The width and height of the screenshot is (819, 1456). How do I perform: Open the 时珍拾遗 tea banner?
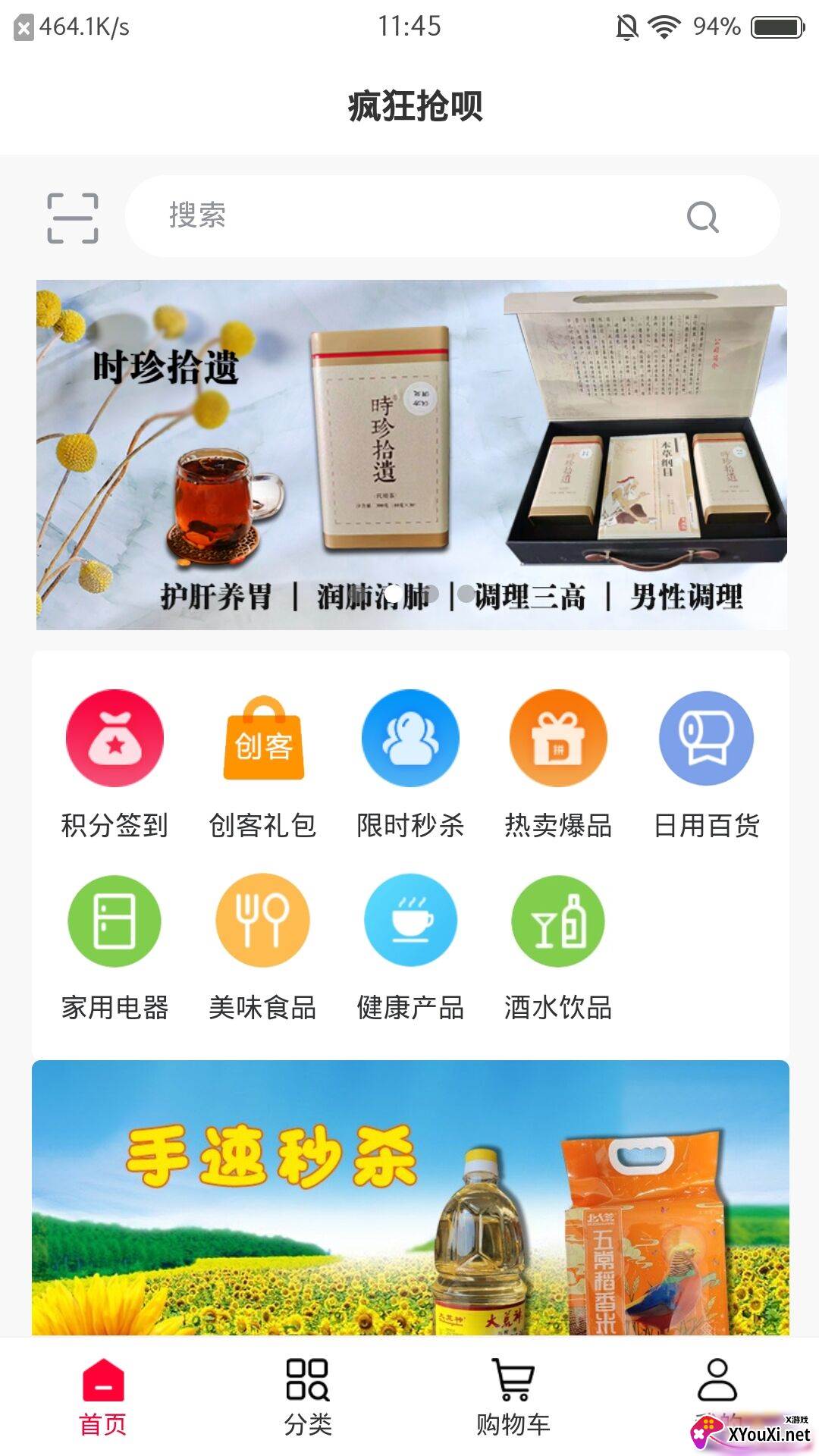pos(412,455)
